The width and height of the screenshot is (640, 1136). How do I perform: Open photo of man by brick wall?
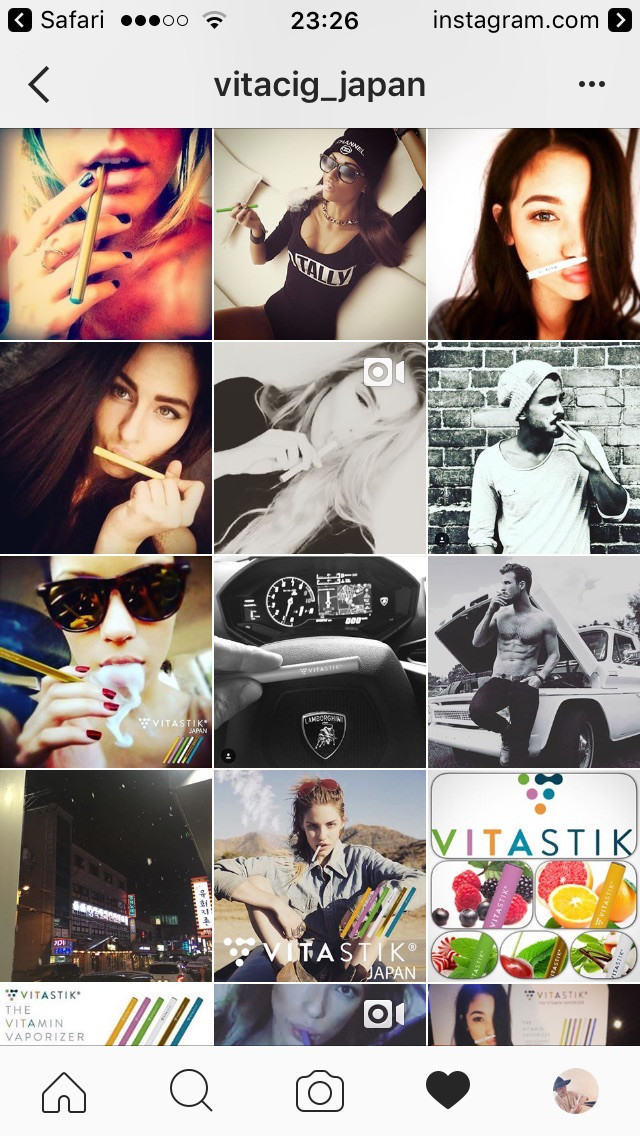pos(534,448)
